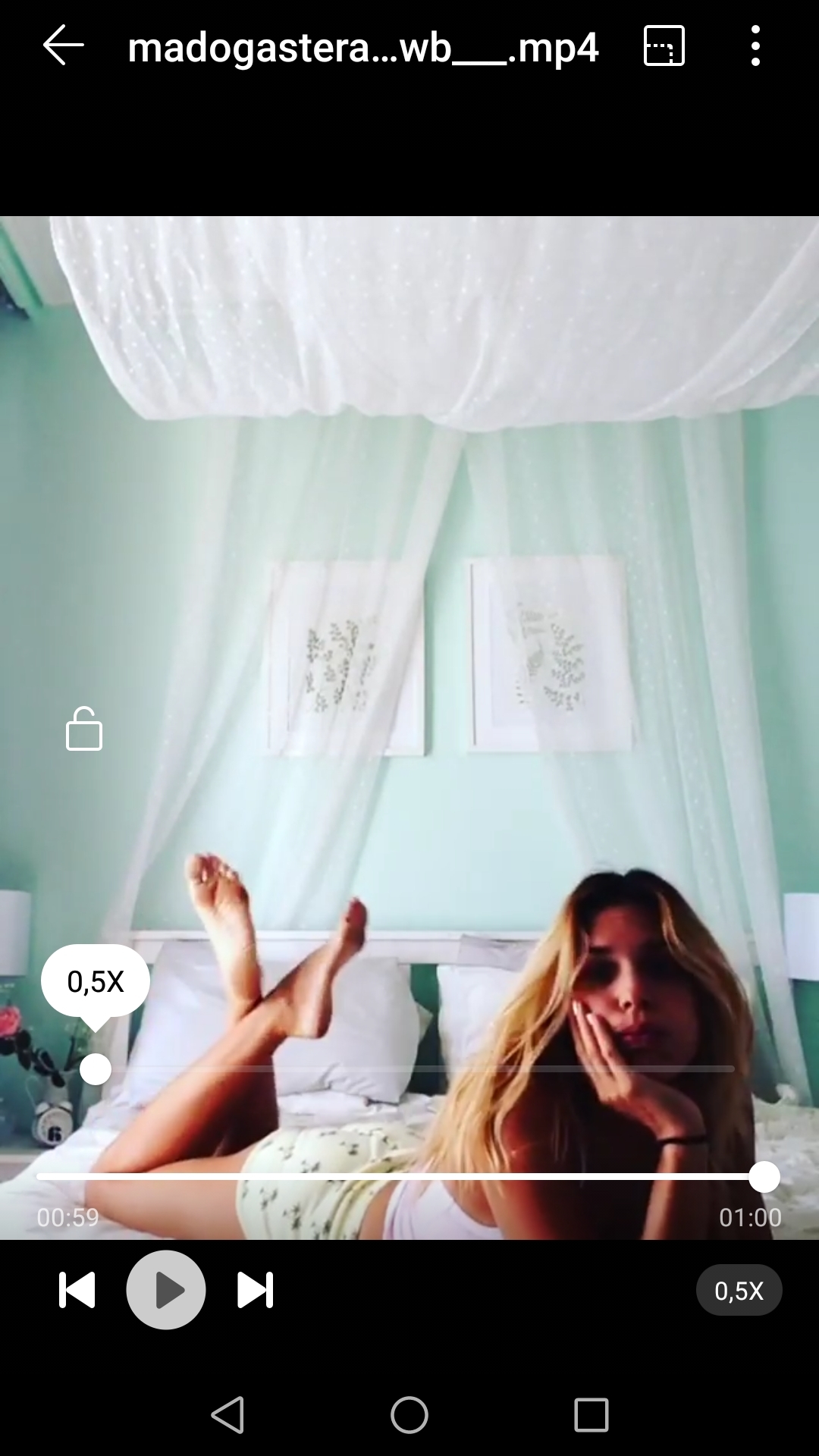Tap the 0,5X speed button

pos(739,1290)
